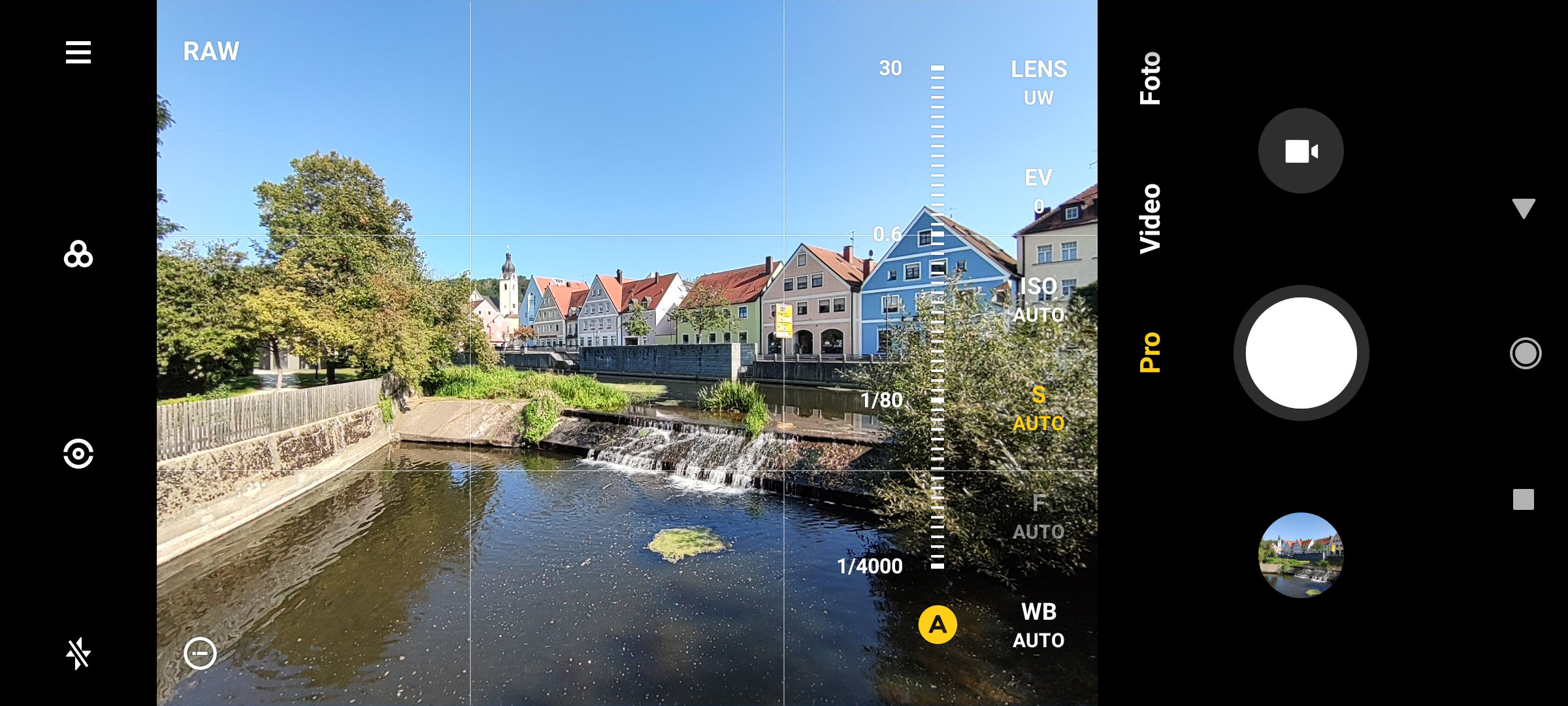Toggle the RAW format option

click(211, 52)
